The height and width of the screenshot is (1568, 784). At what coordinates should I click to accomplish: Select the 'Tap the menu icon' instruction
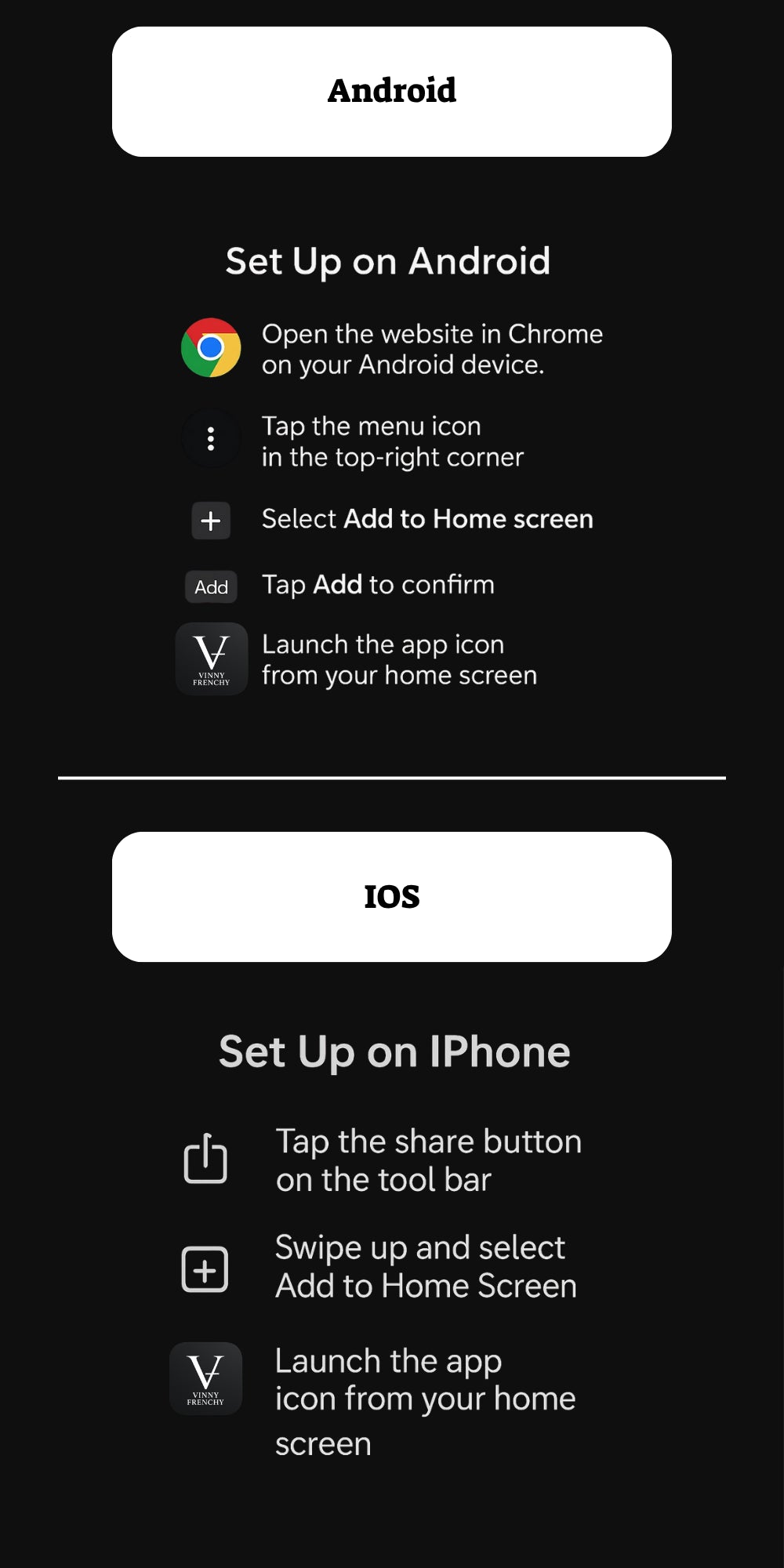(x=392, y=441)
